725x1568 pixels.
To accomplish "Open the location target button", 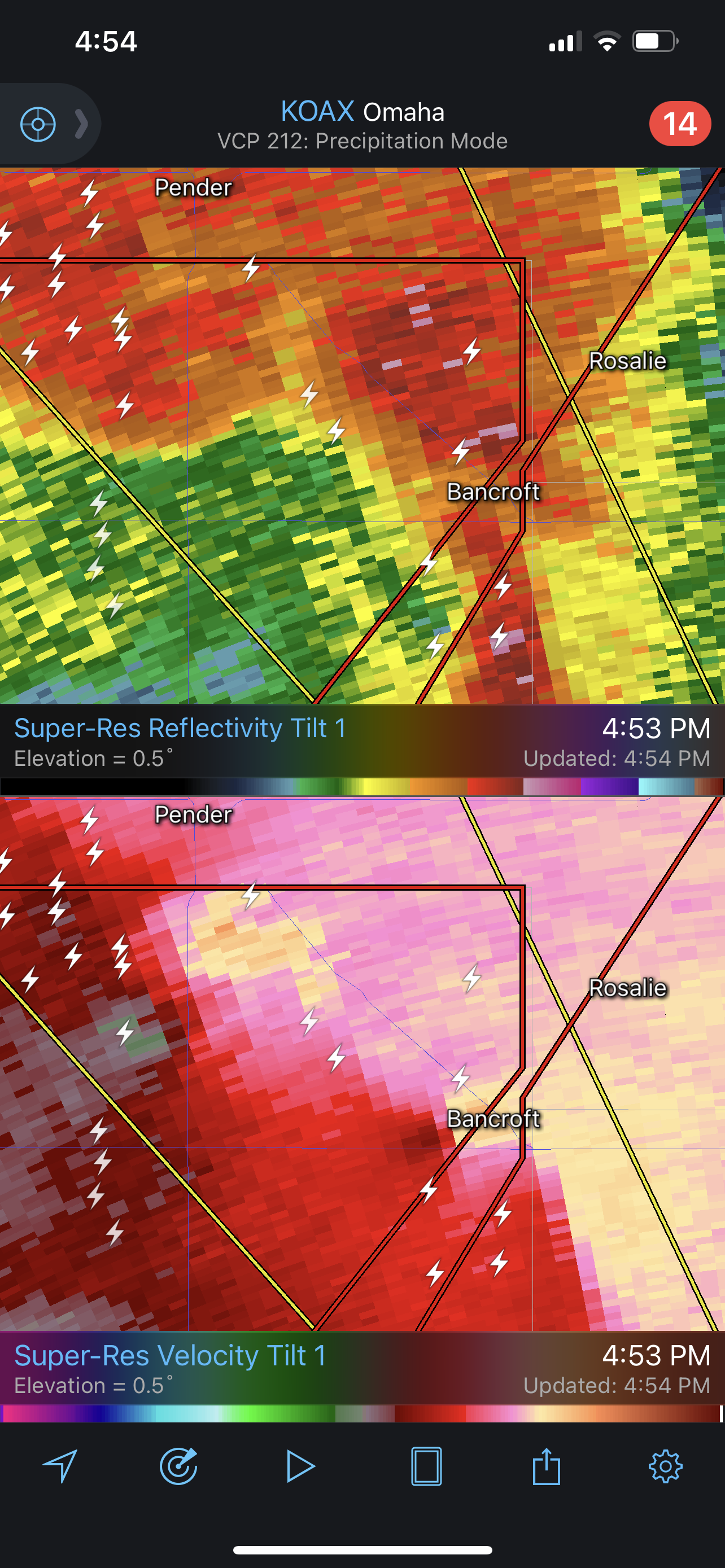I will [38, 124].
